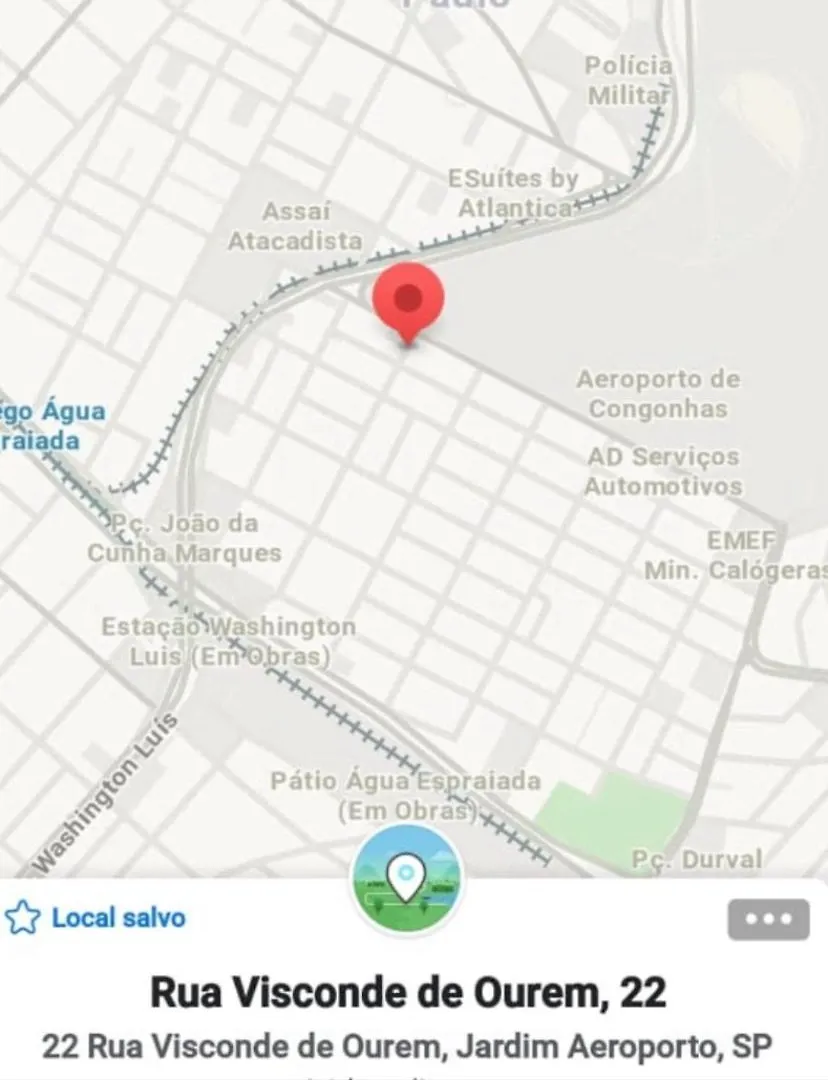828x1080 pixels.
Task: Tap the round location image above address
Action: click(x=406, y=880)
